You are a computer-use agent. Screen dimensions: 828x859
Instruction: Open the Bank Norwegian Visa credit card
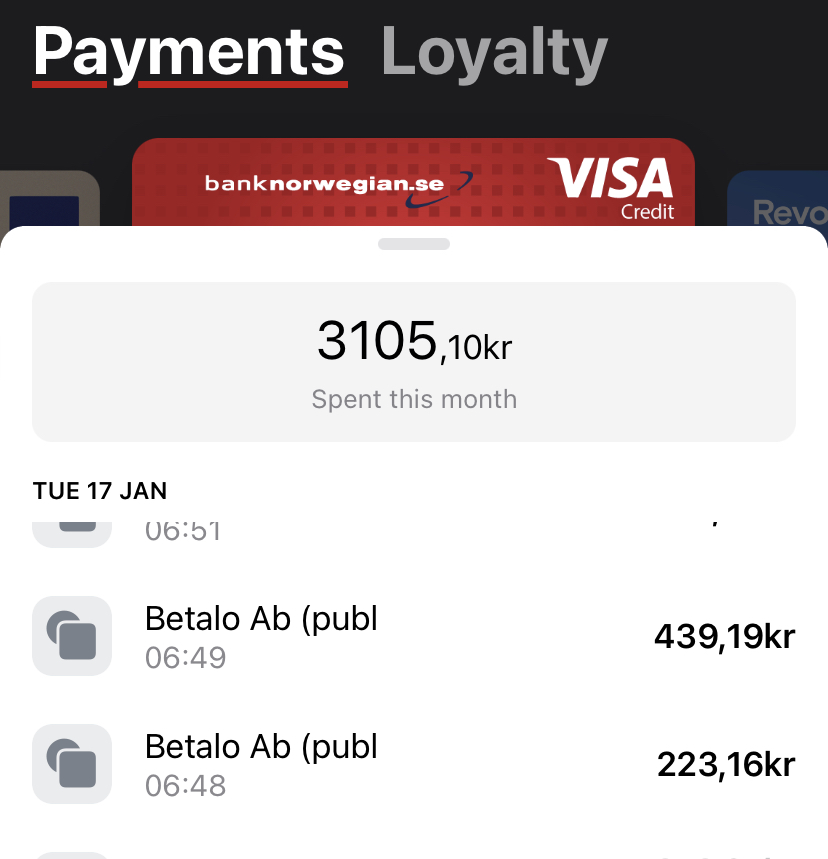coord(413,183)
